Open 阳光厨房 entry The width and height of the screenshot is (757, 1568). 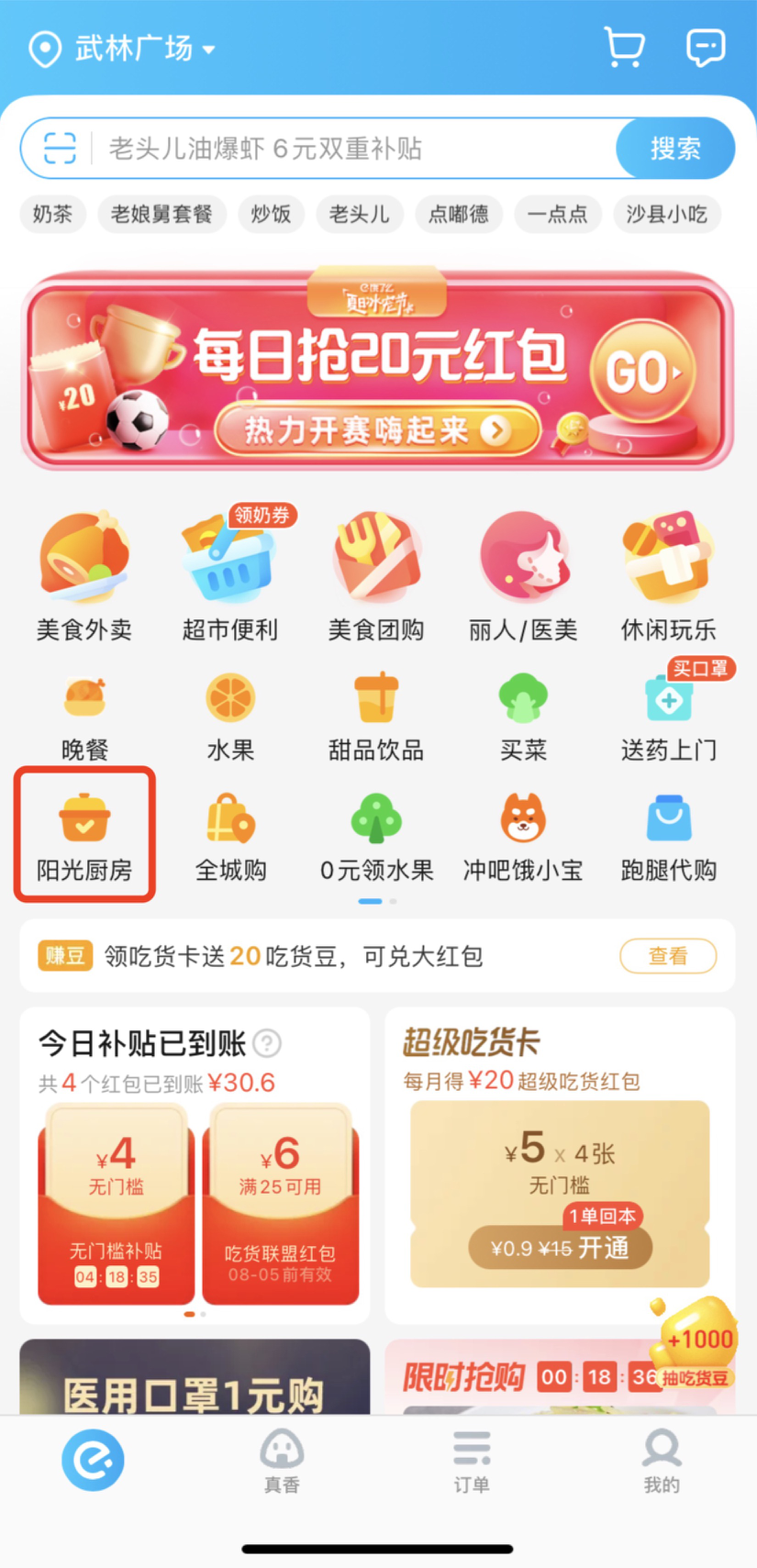coord(84,835)
